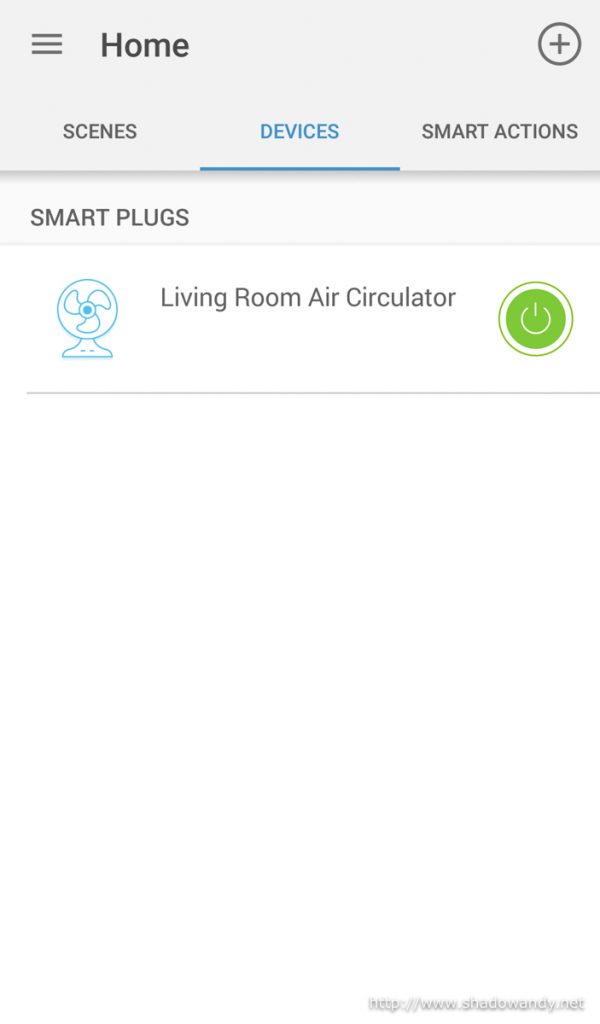Screen dimensions: 600x1024
Task: Open the hamburger navigation menu
Action: [47, 45]
